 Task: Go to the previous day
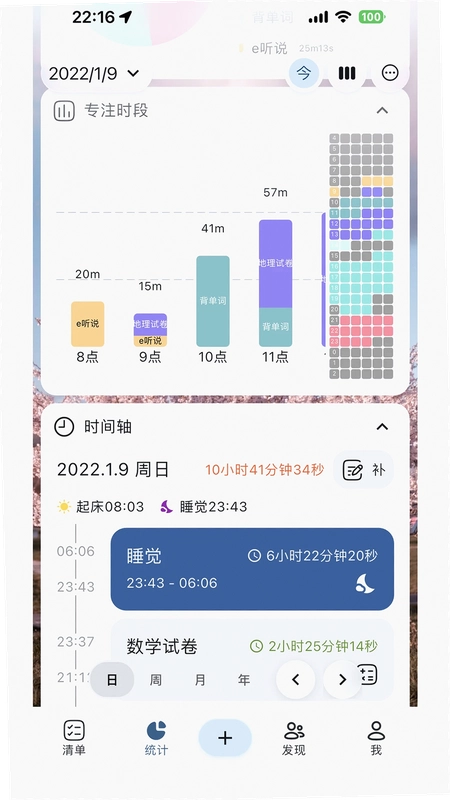(x=295, y=680)
